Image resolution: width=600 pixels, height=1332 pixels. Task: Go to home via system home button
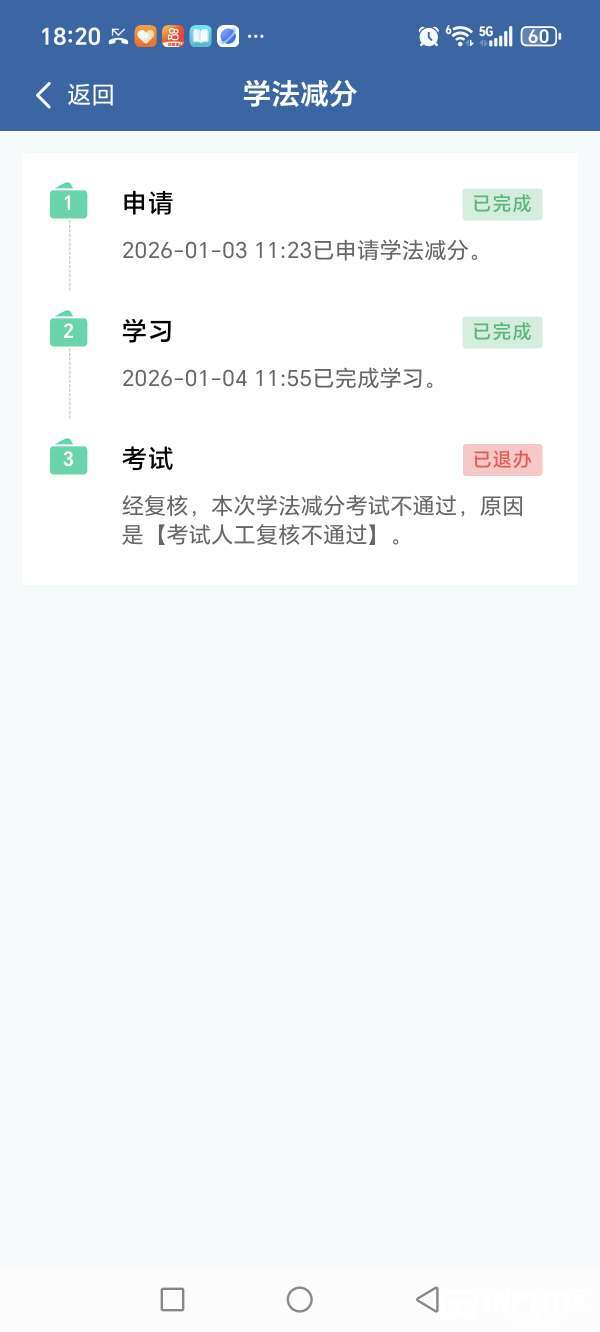(300, 1299)
